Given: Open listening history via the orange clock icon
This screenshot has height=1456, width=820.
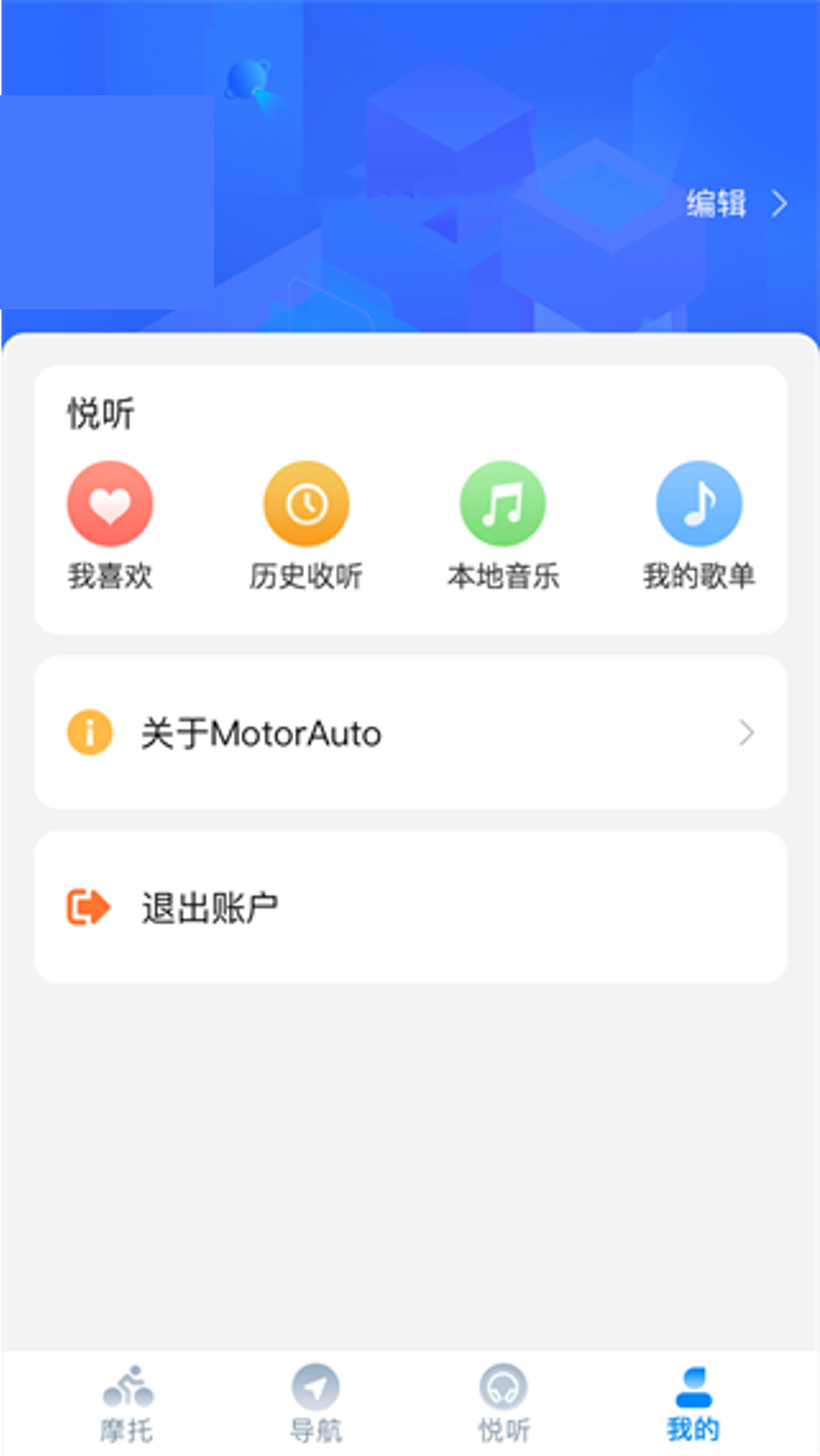Looking at the screenshot, I should 306,503.
